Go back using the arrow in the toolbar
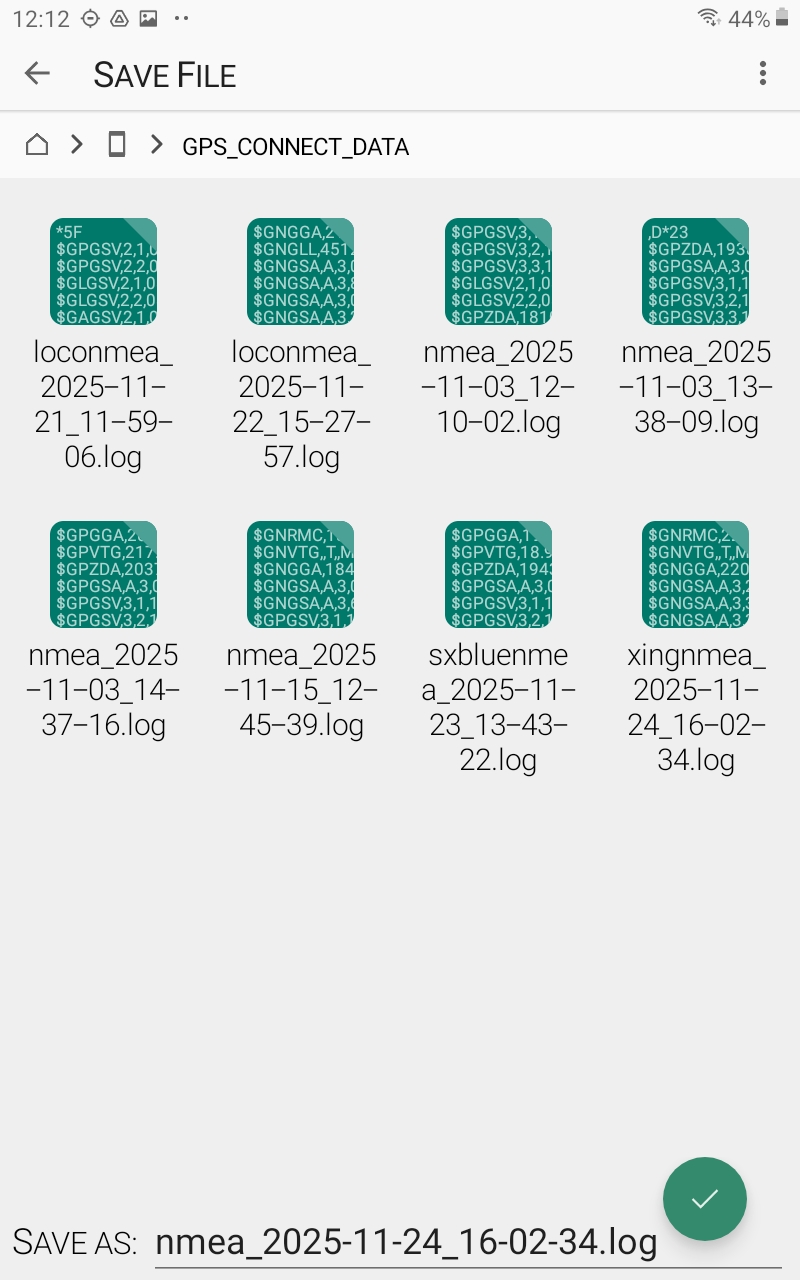 [x=37, y=73]
